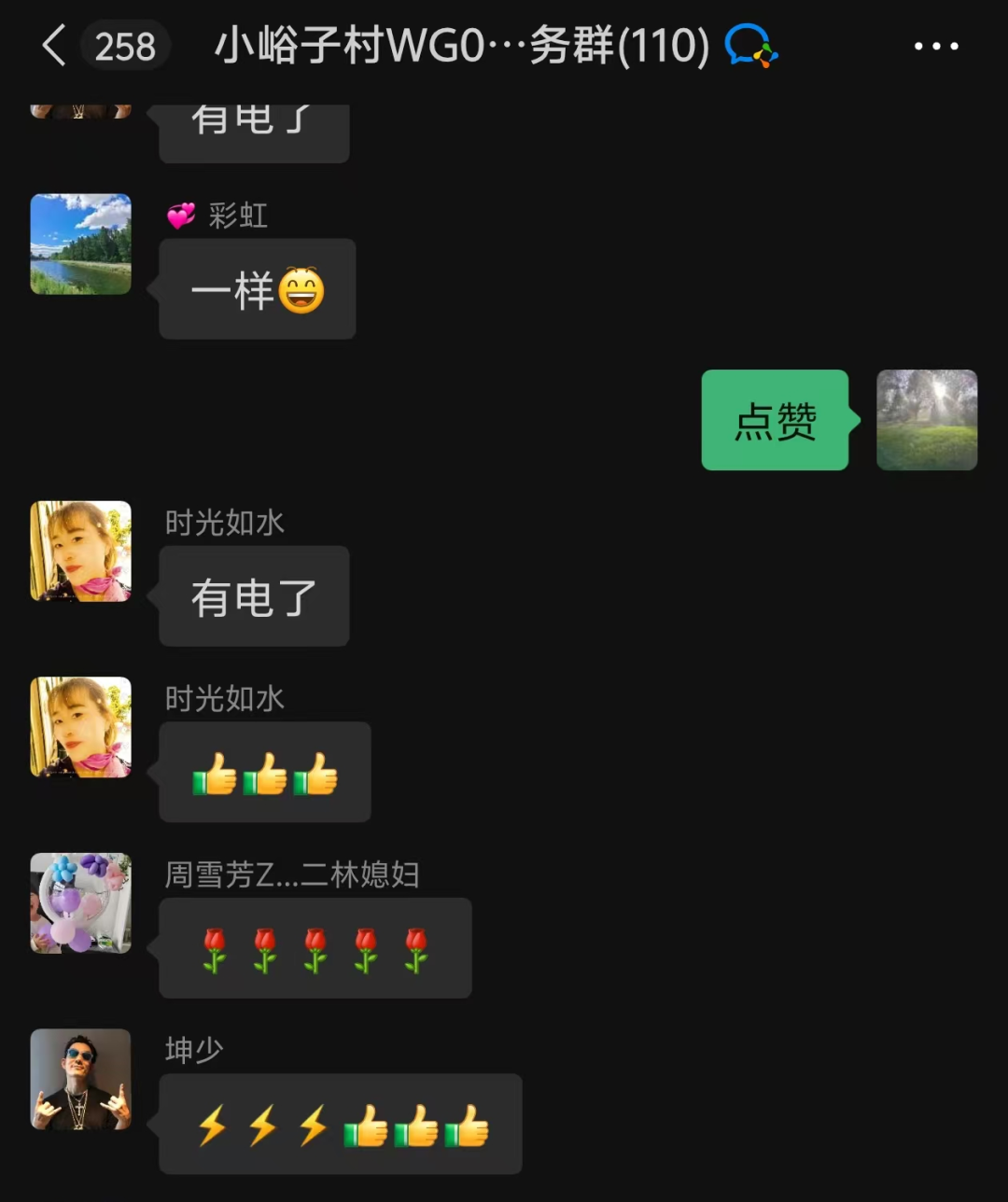Go back to the chat list
Screen dimensions: 1008x1202
pos(54,46)
